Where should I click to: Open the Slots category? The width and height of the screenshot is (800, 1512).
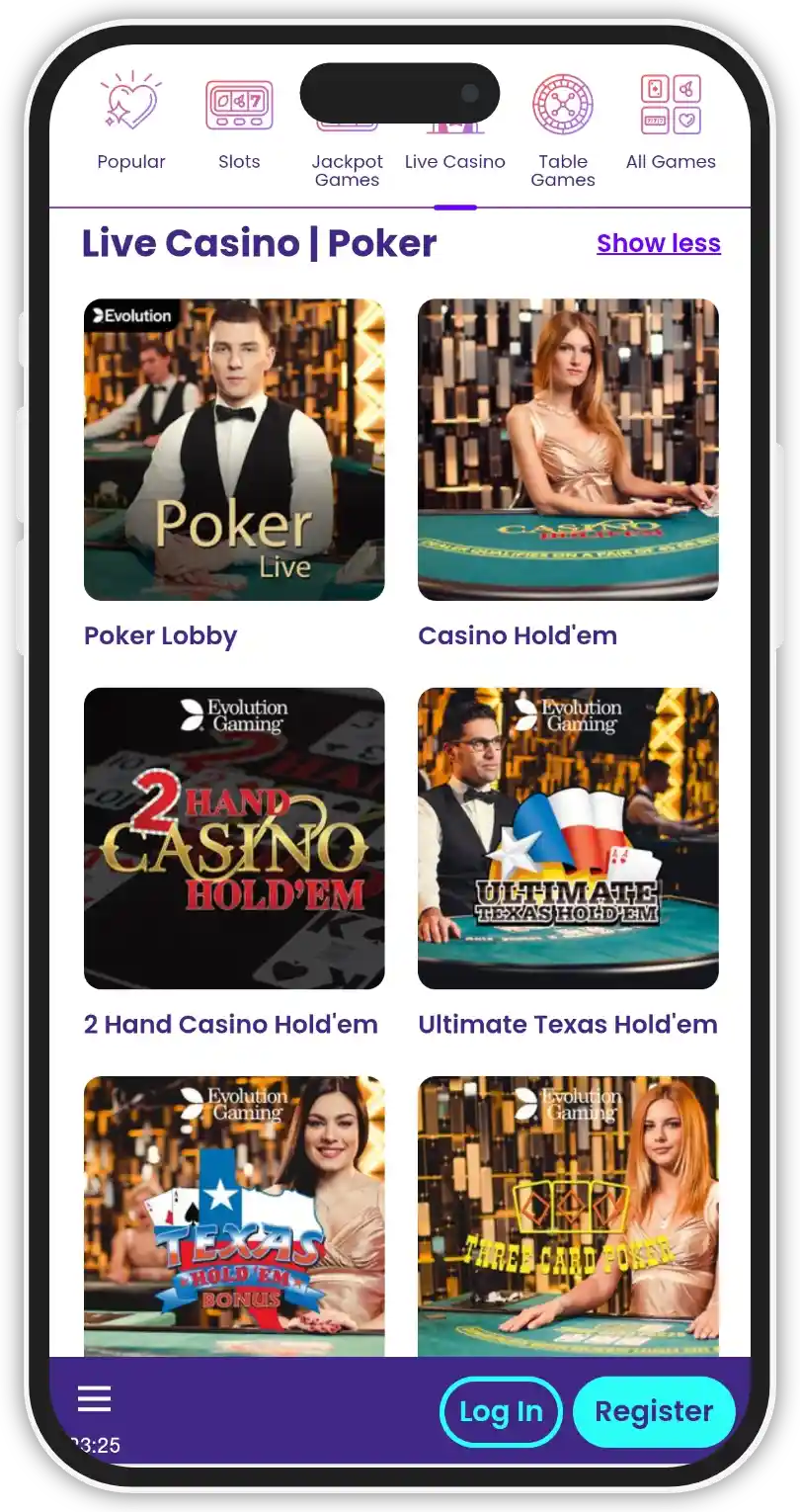tap(239, 124)
